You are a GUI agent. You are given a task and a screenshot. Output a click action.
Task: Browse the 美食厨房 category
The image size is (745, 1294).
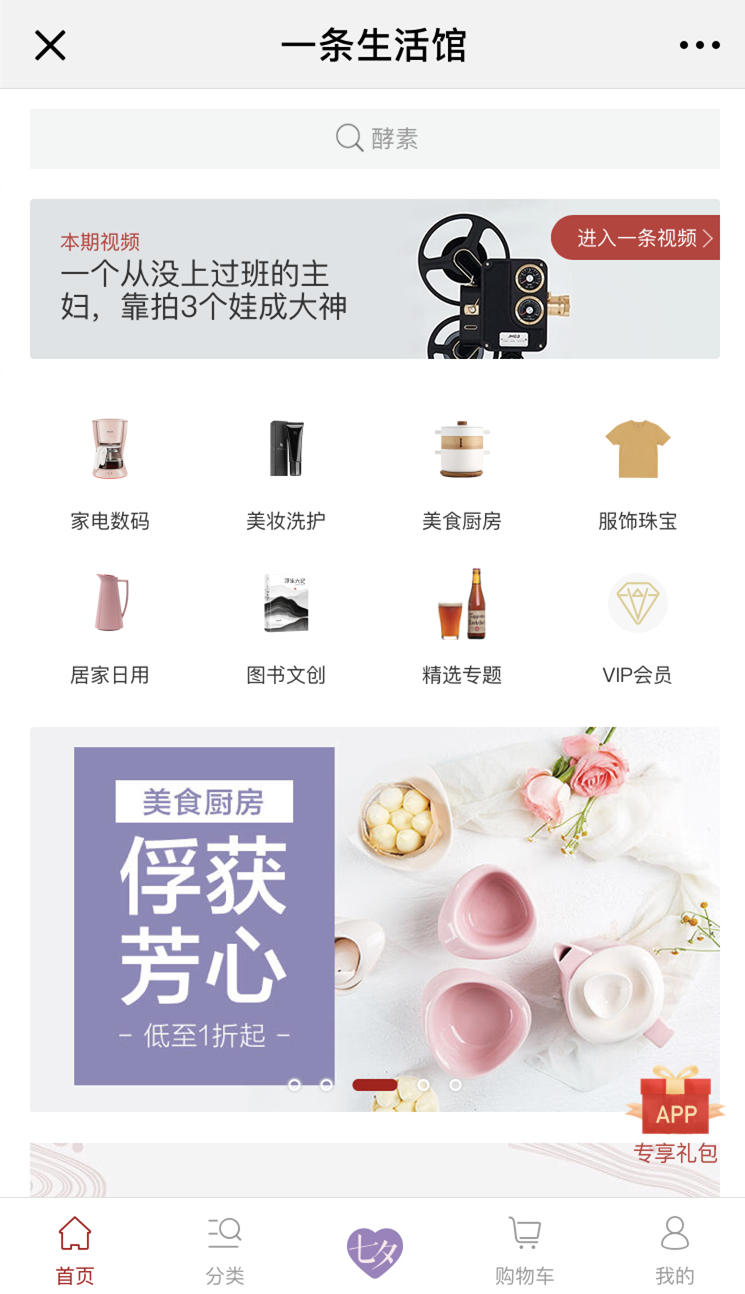[x=462, y=470]
